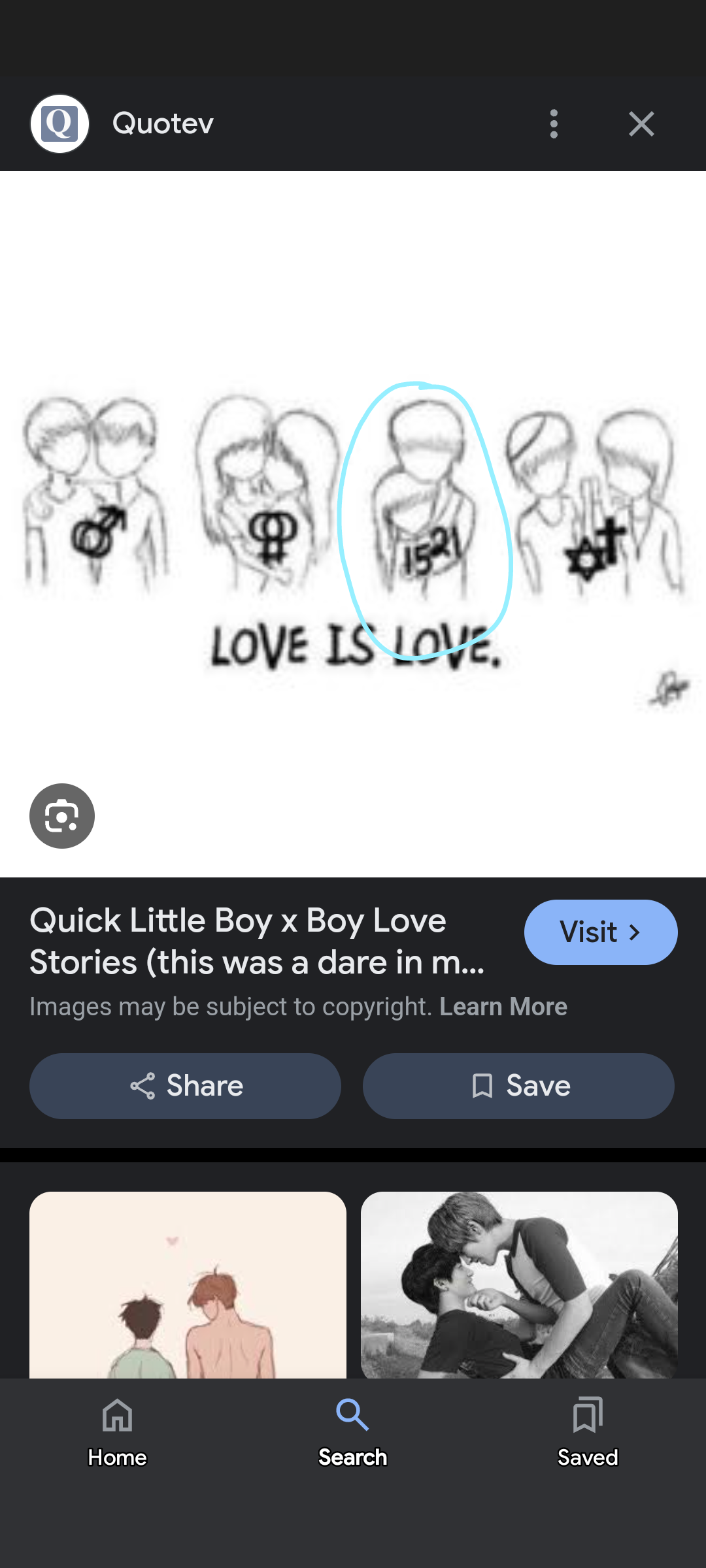Image resolution: width=706 pixels, height=1568 pixels.
Task: Tap the Love Is Love main image
Action: (x=353, y=523)
